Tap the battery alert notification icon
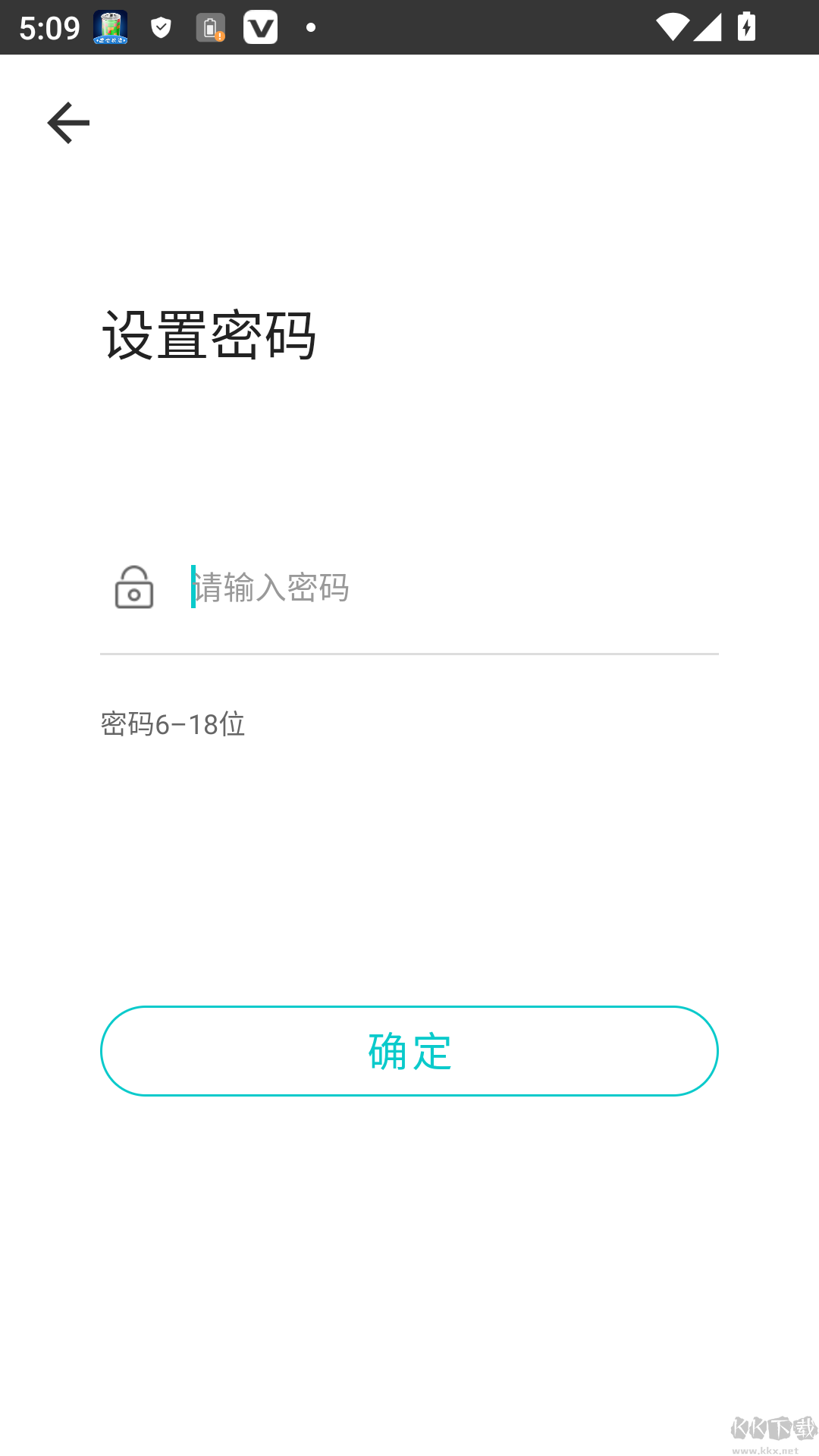The image size is (819, 1456). [x=211, y=27]
